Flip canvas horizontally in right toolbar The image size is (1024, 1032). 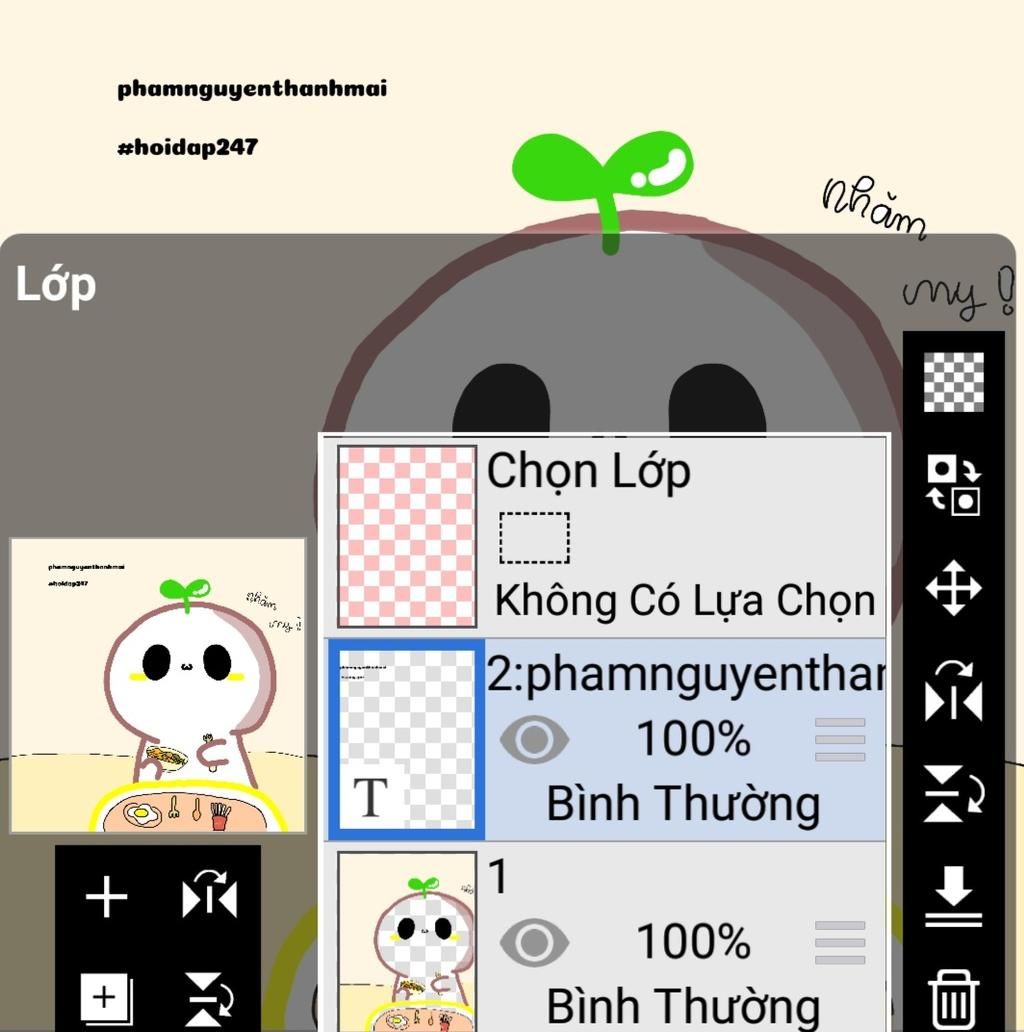click(953, 692)
